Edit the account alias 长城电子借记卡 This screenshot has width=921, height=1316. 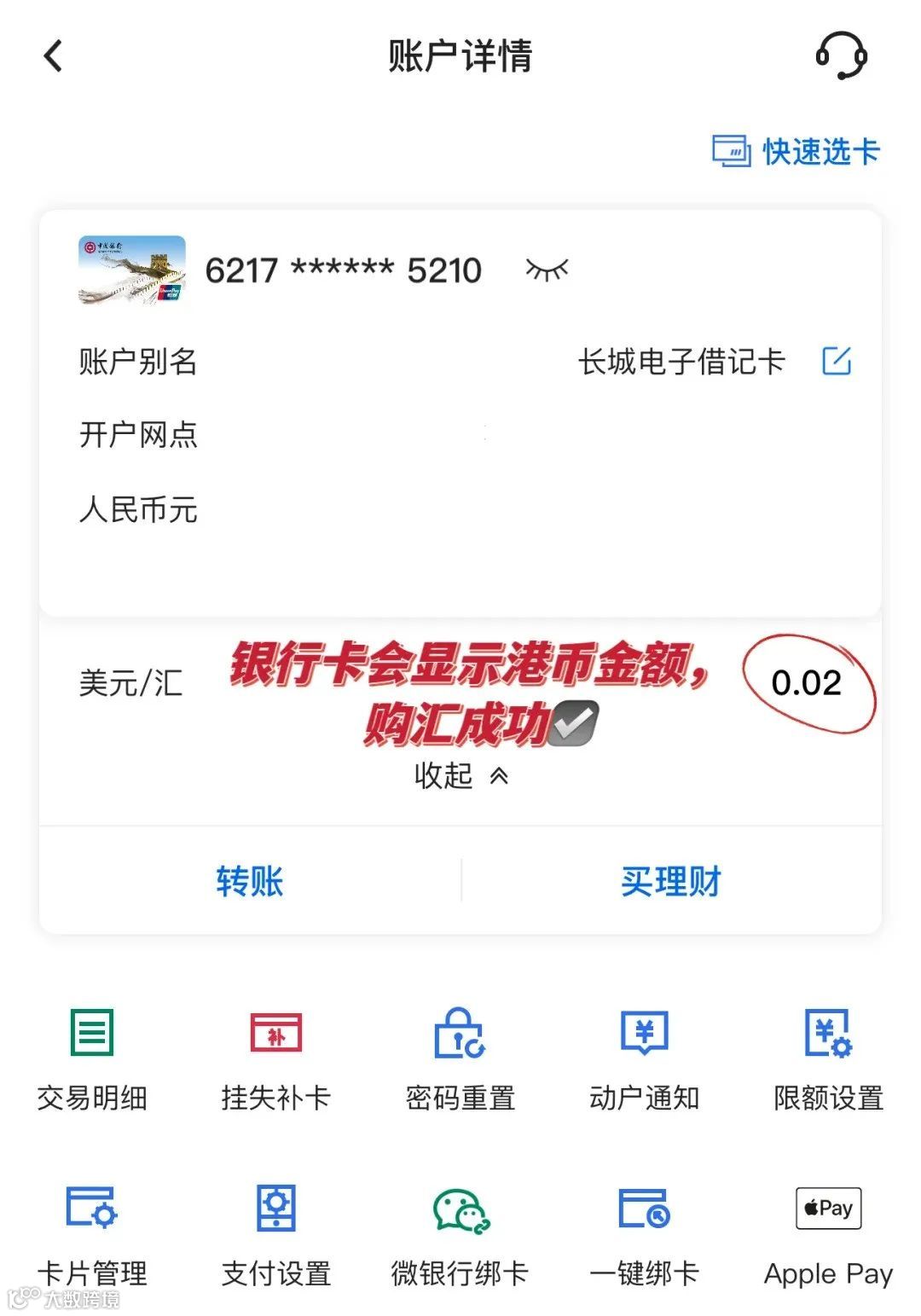click(837, 361)
